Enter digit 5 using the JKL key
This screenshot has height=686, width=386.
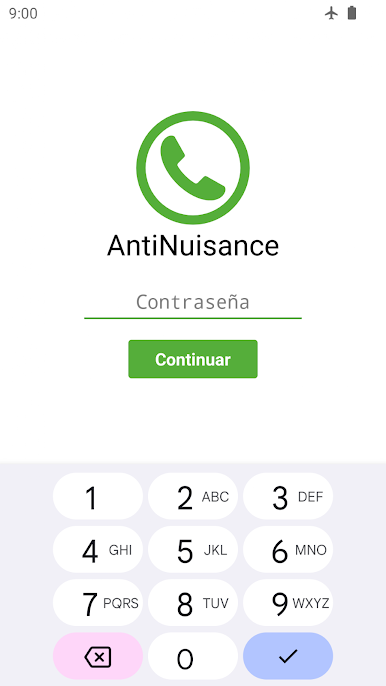pos(193,550)
